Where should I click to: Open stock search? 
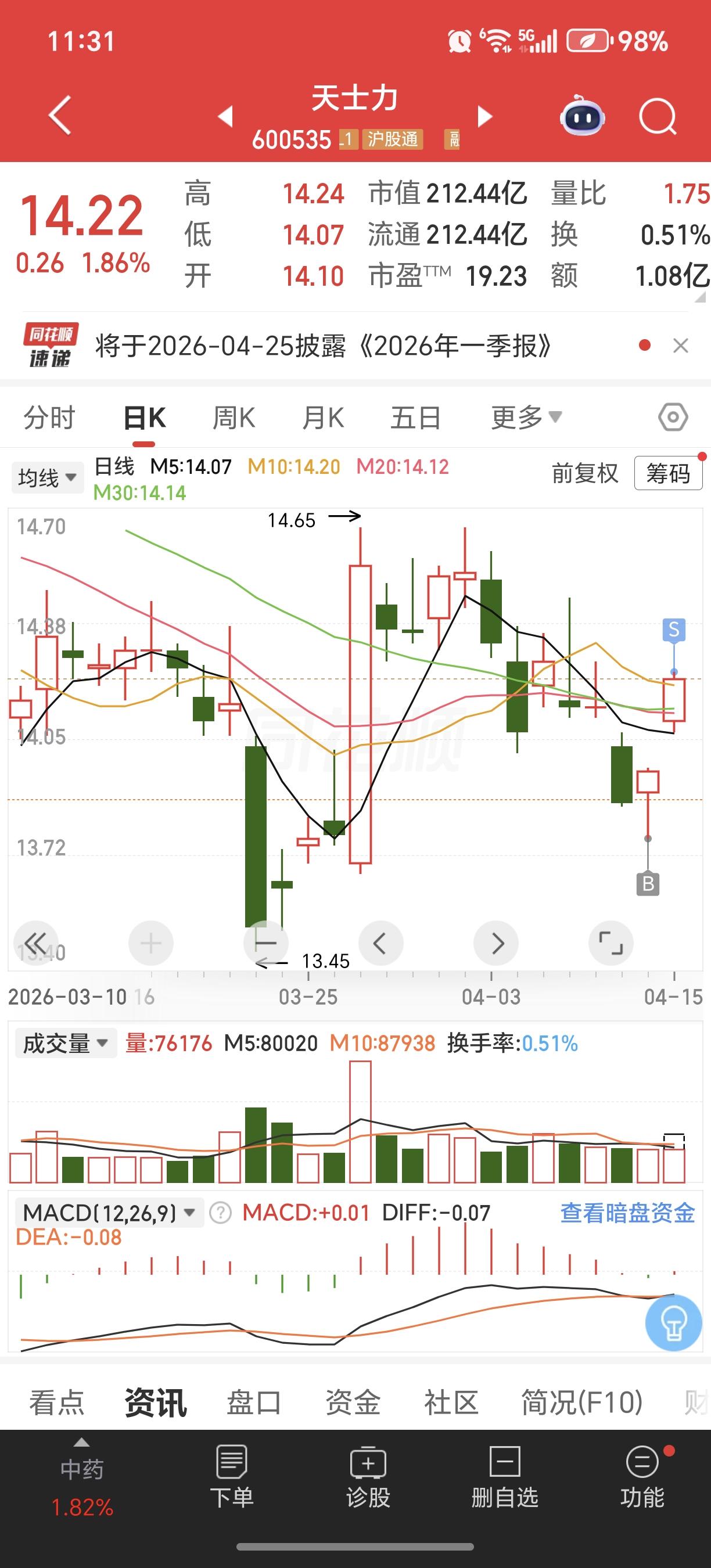coord(659,117)
